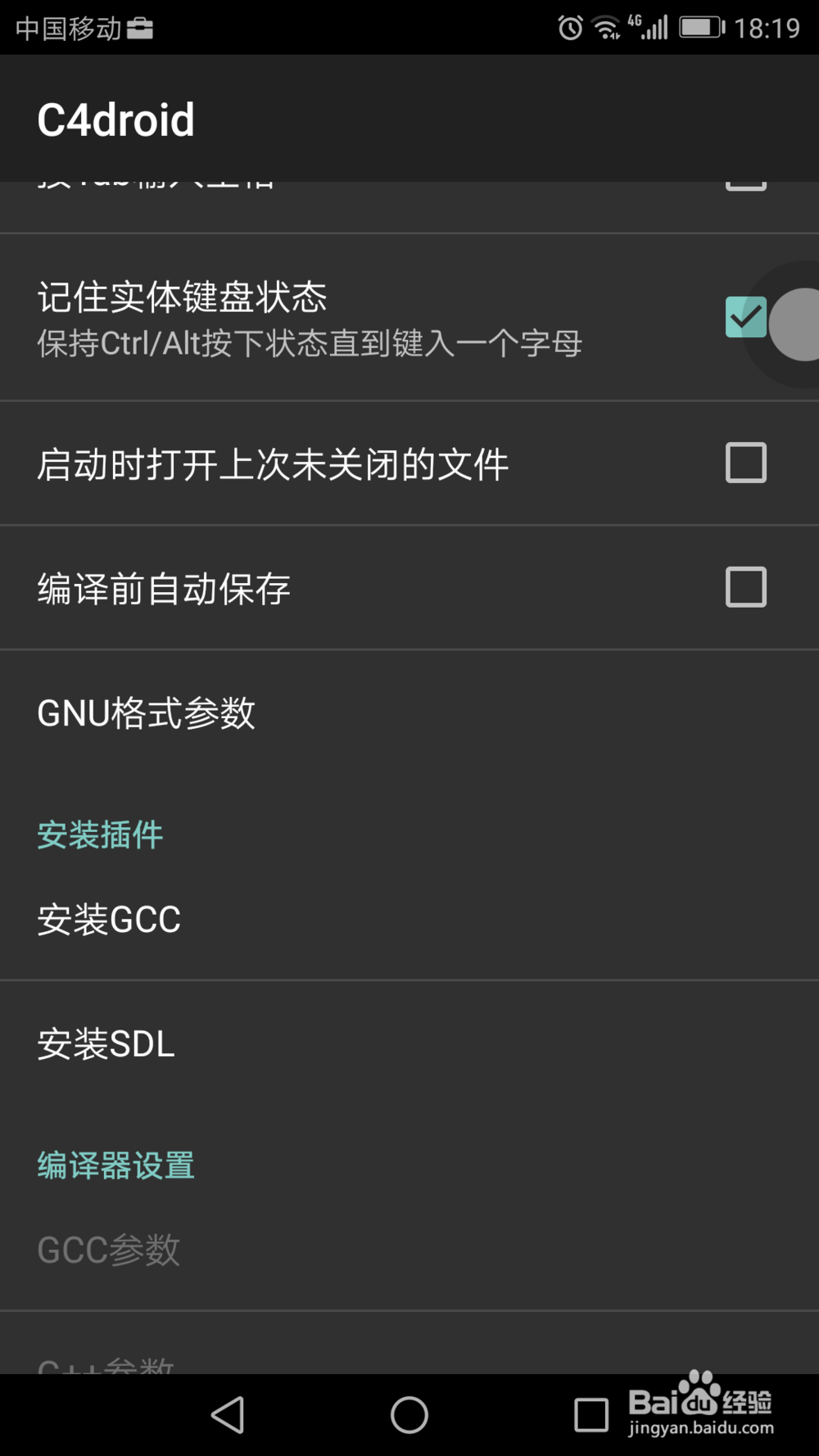Viewport: 819px width, 1456px height.
Task: Uncheck 记住实体键盘状态
Action: tap(745, 318)
